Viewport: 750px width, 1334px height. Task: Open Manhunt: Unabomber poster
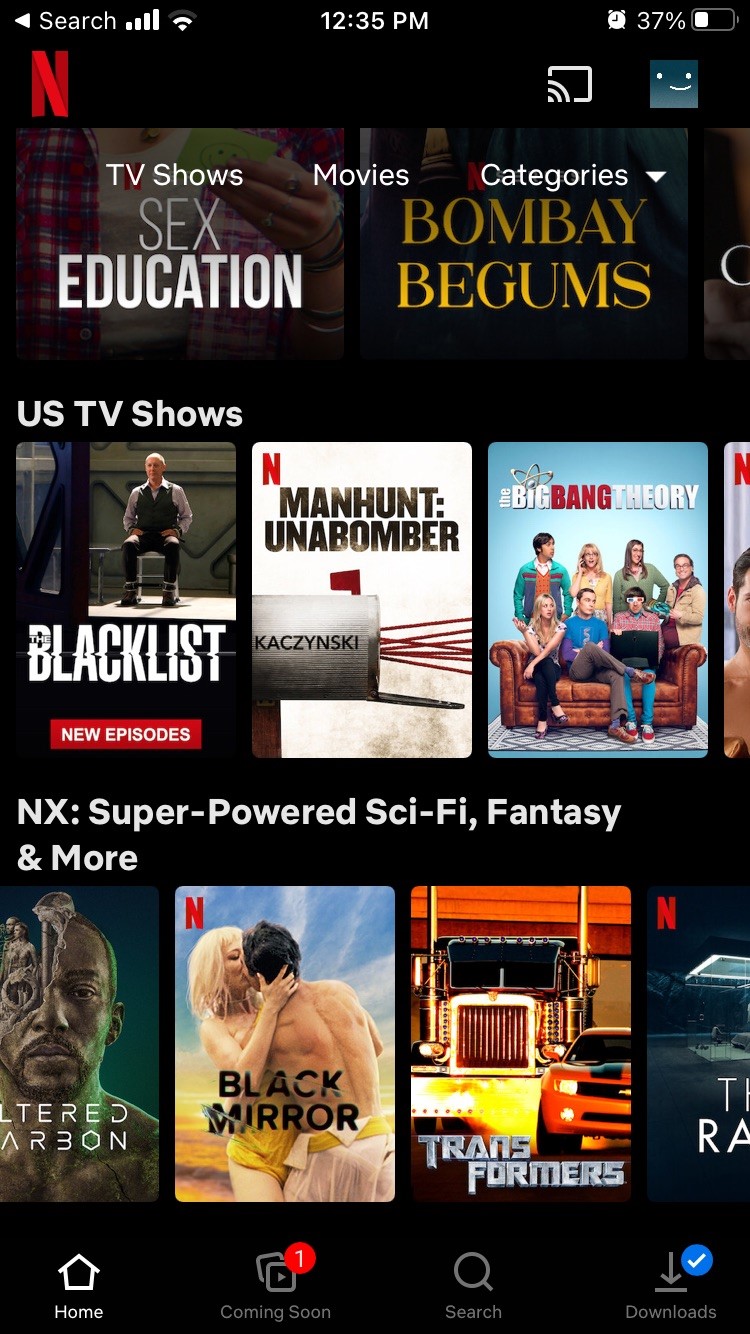[x=362, y=600]
